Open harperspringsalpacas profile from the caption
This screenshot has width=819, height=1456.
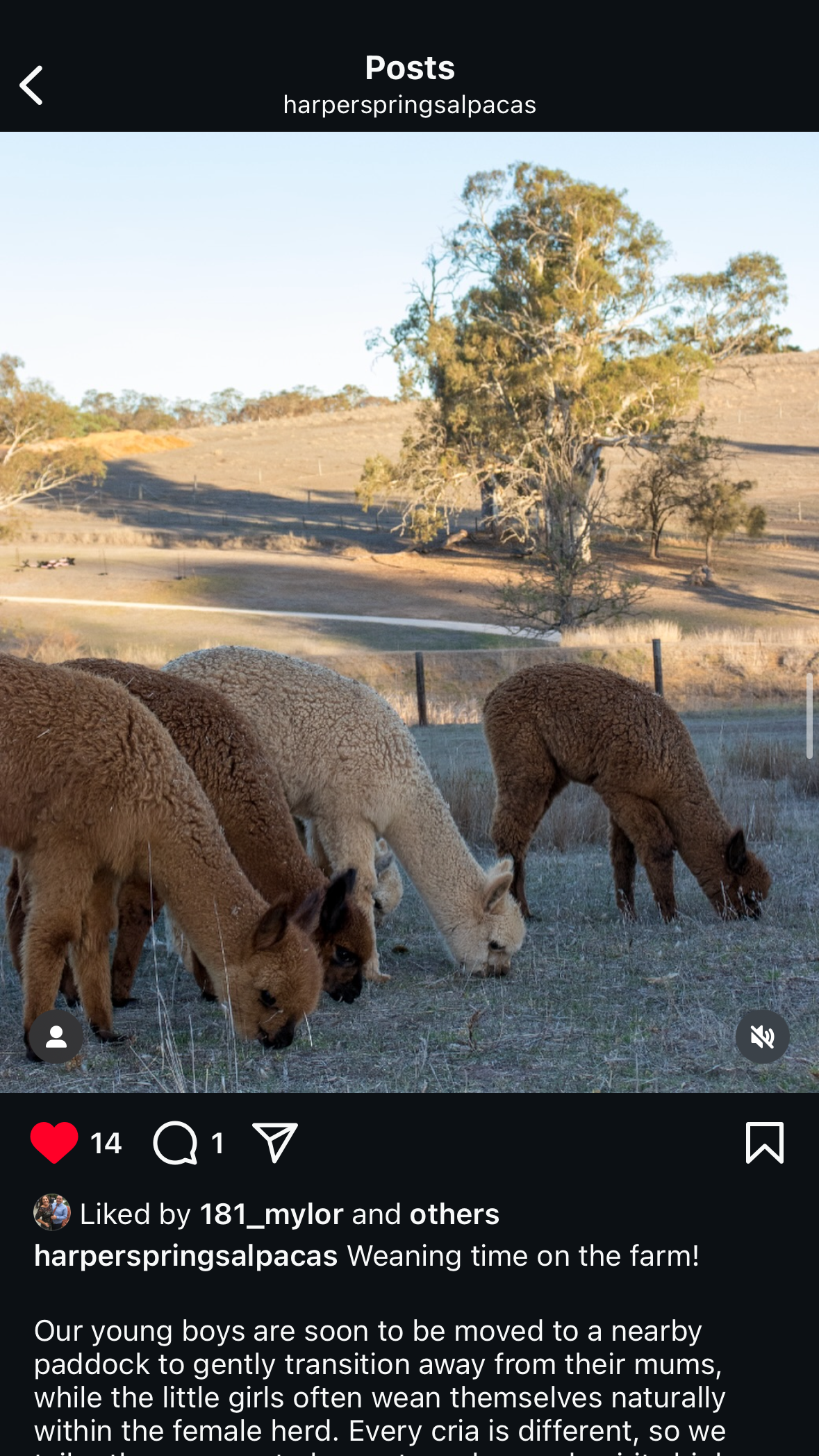pos(185,1256)
